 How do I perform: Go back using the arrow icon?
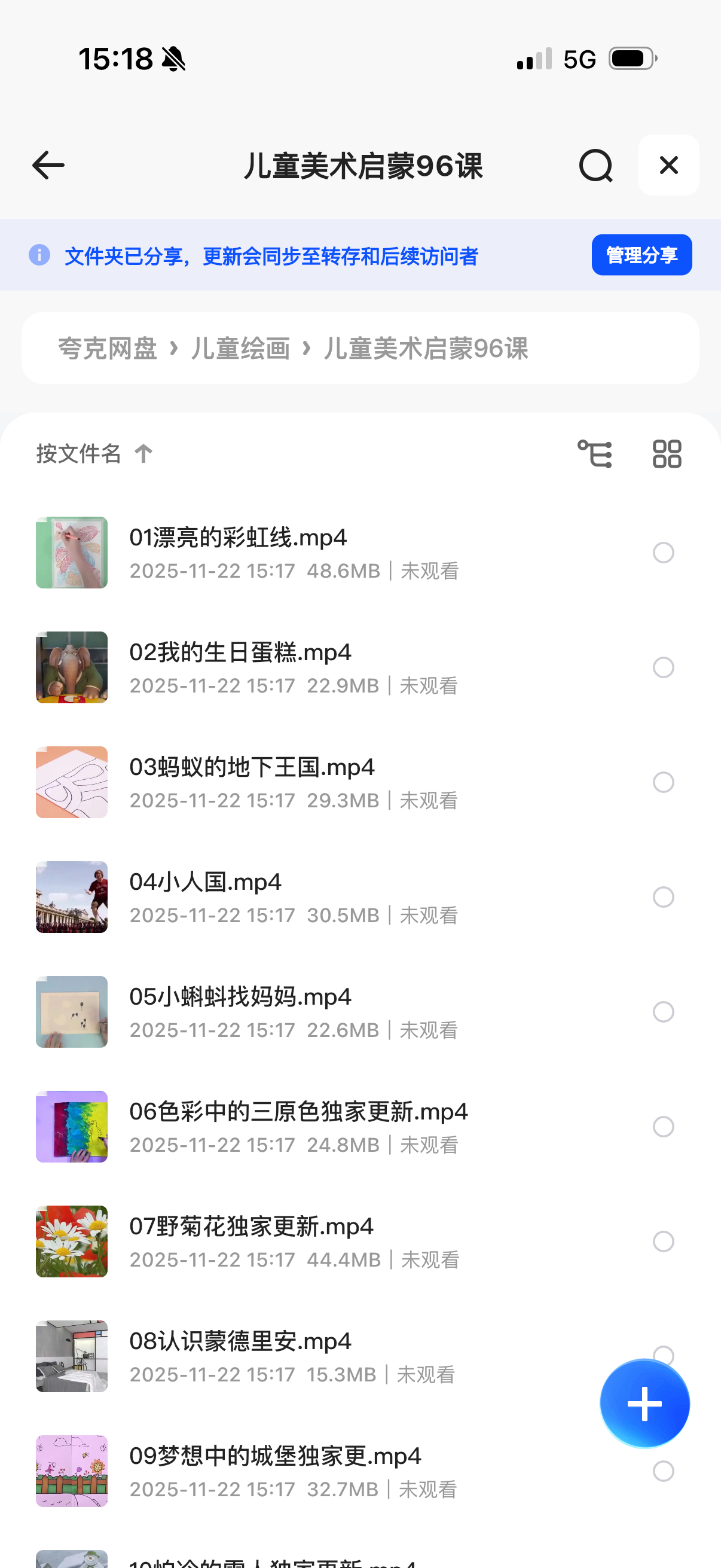click(x=48, y=166)
